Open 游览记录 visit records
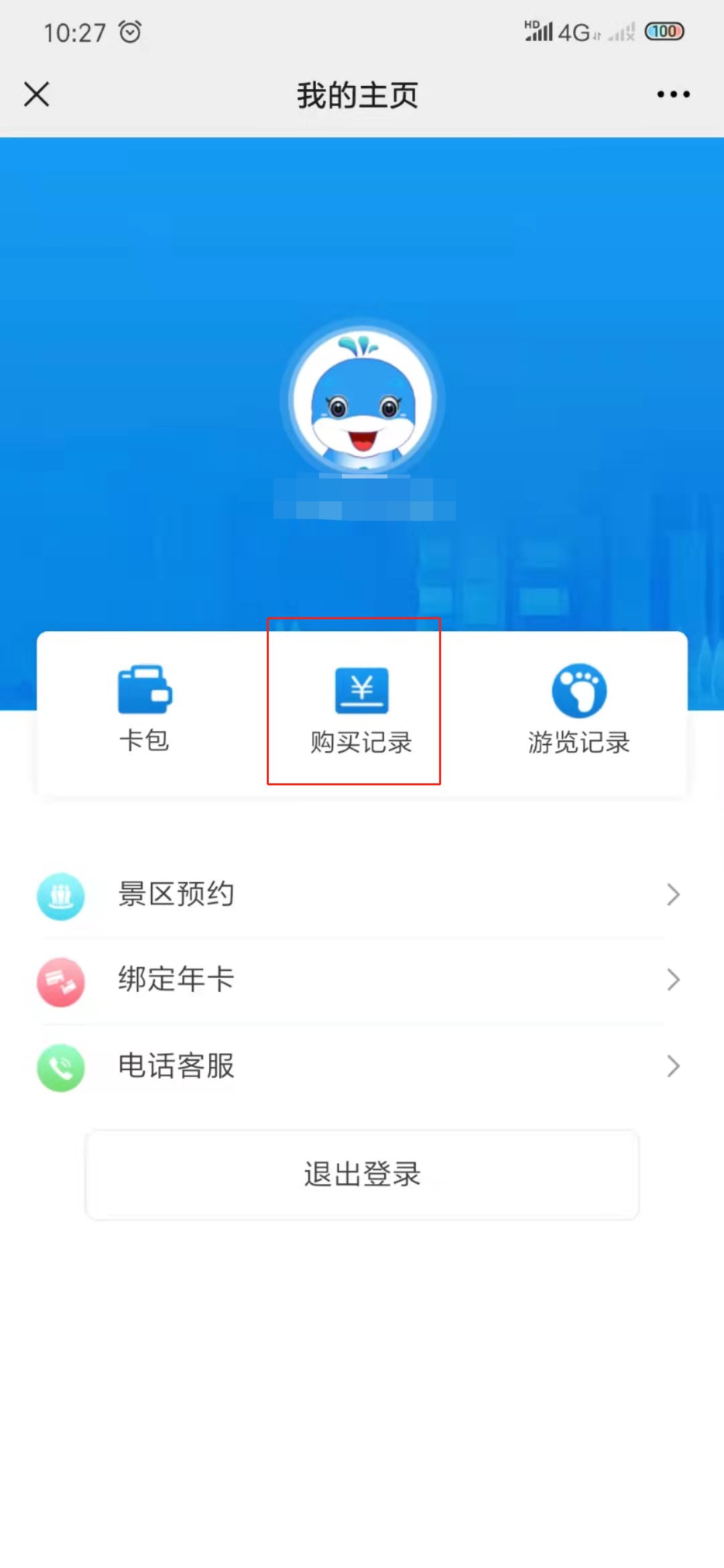Image resolution: width=724 pixels, height=1568 pixels. click(579, 710)
